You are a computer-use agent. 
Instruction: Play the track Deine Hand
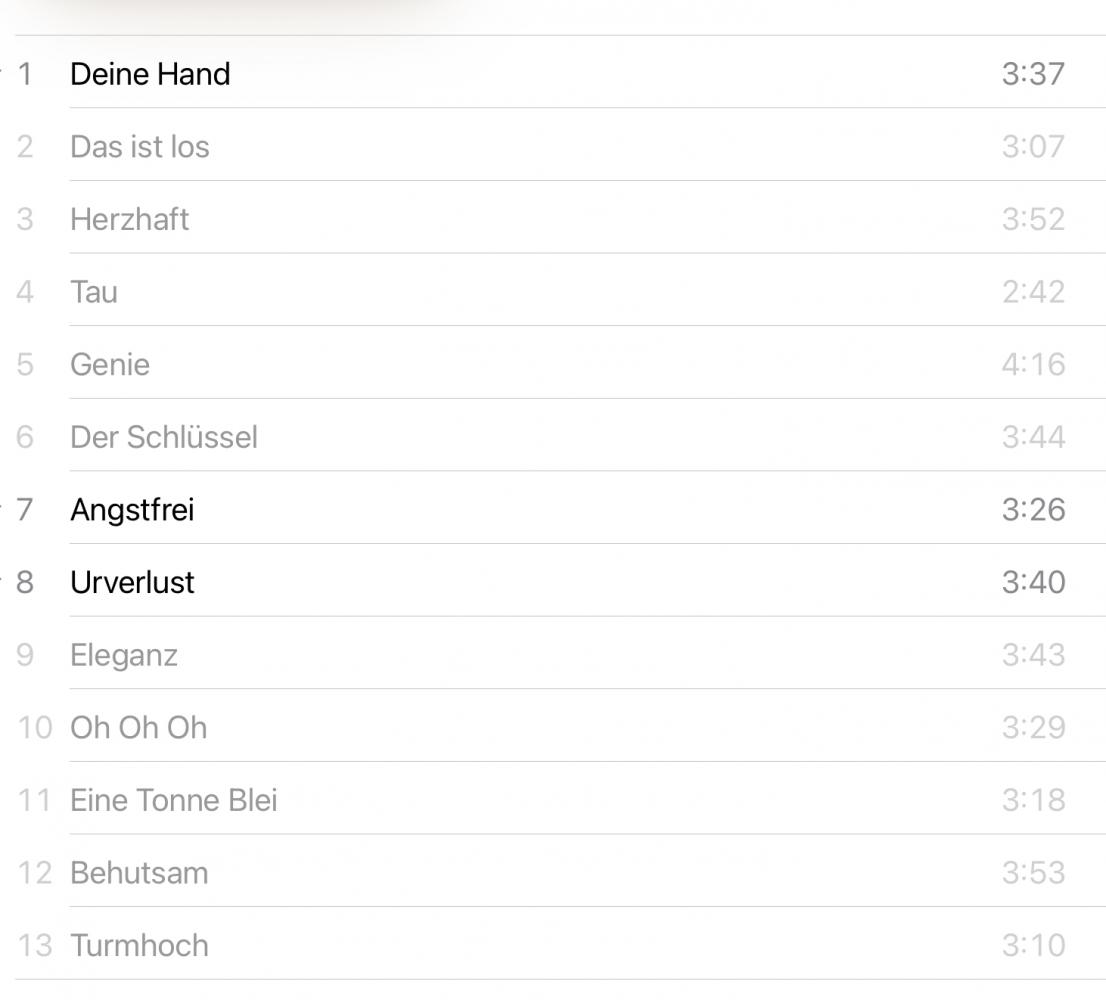click(150, 74)
